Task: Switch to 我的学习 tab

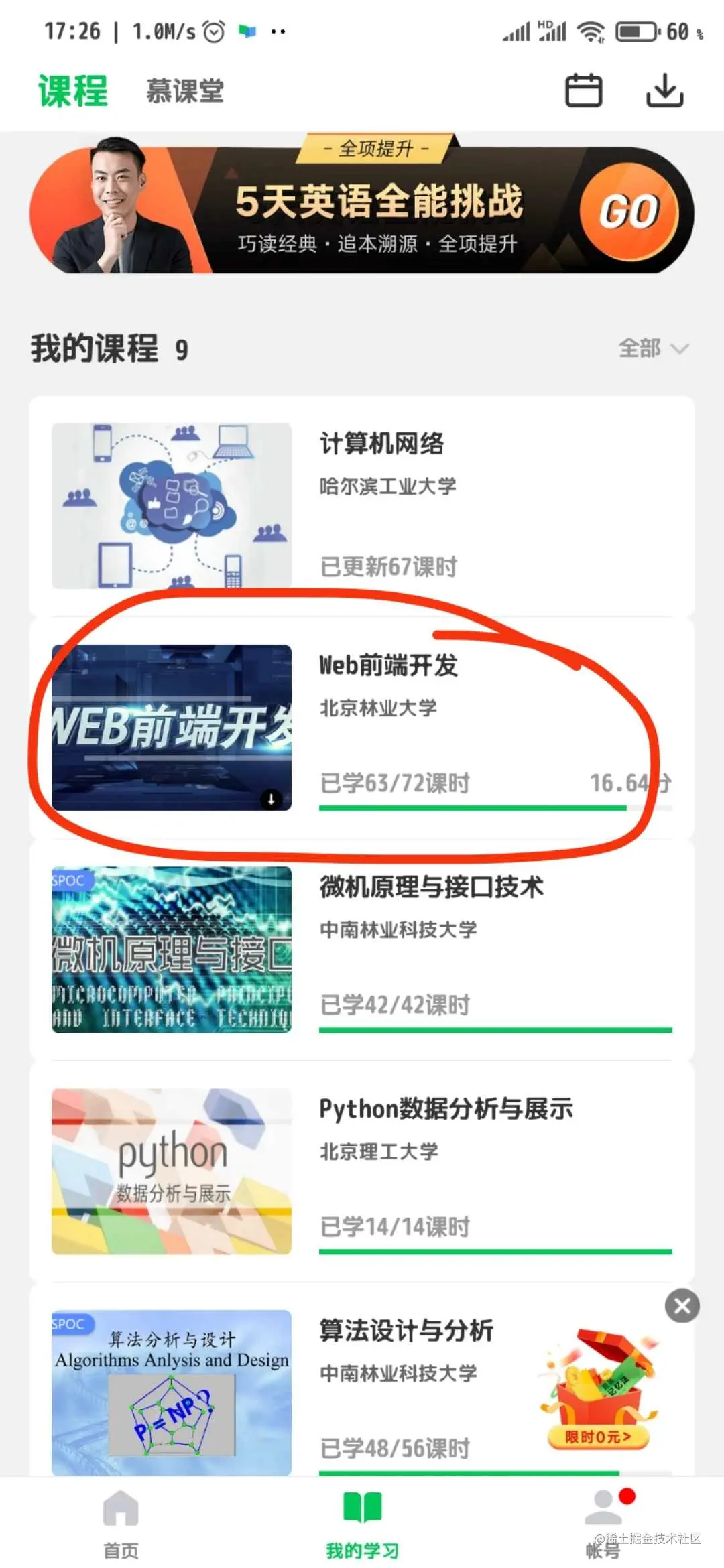Action: pos(362,1521)
